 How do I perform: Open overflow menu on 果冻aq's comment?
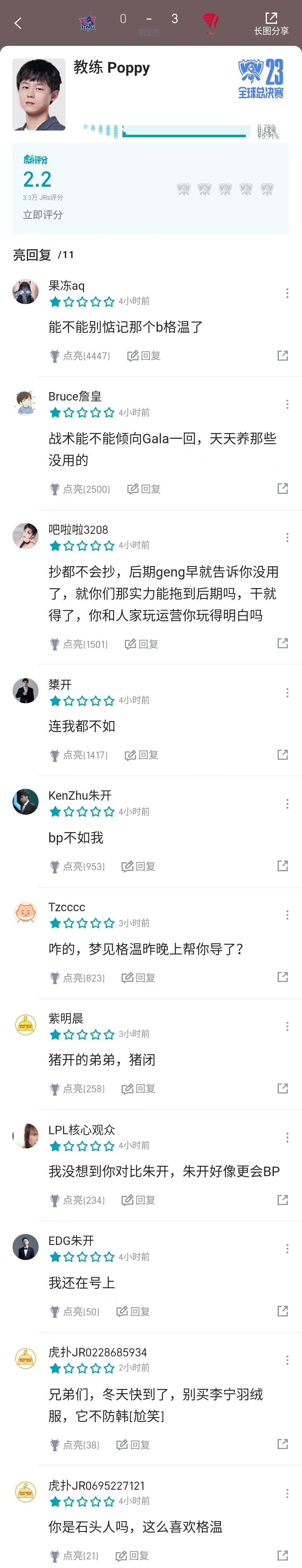coord(287,293)
